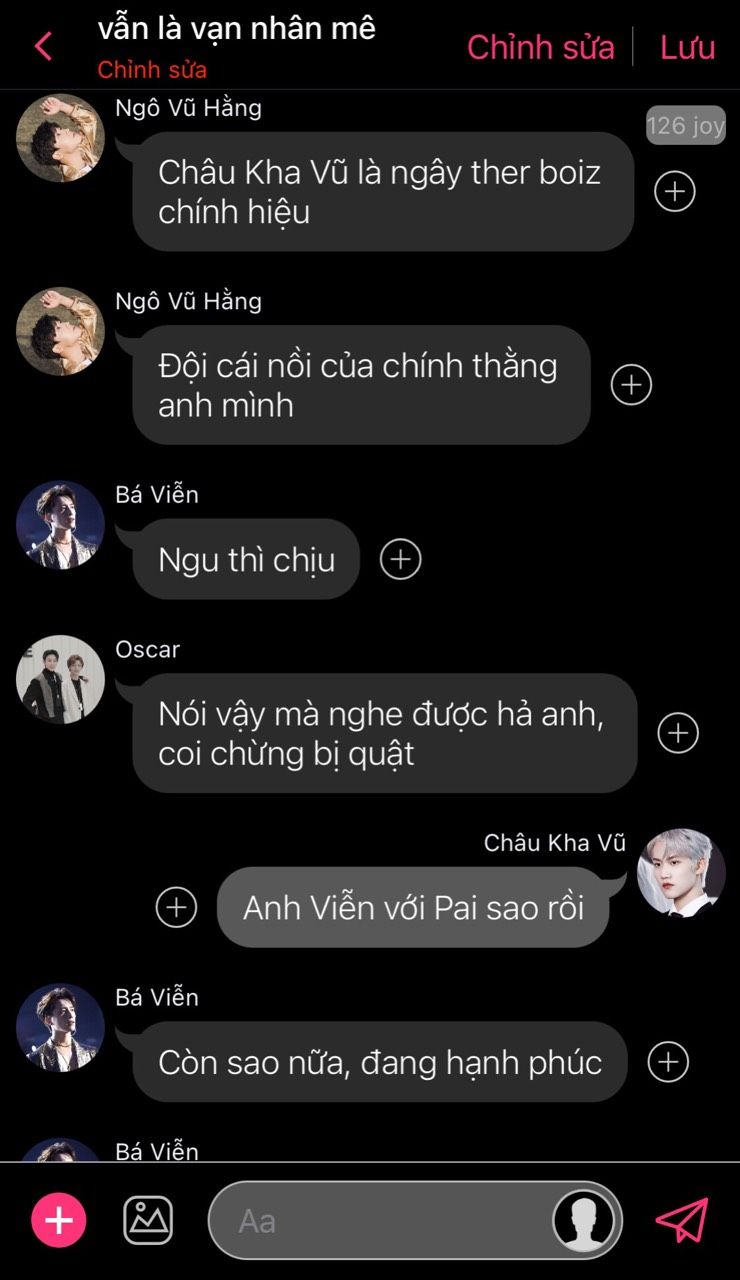The width and height of the screenshot is (740, 1280).
Task: Tap plus beside 'Đội cái nồi' message
Action: pos(631,385)
